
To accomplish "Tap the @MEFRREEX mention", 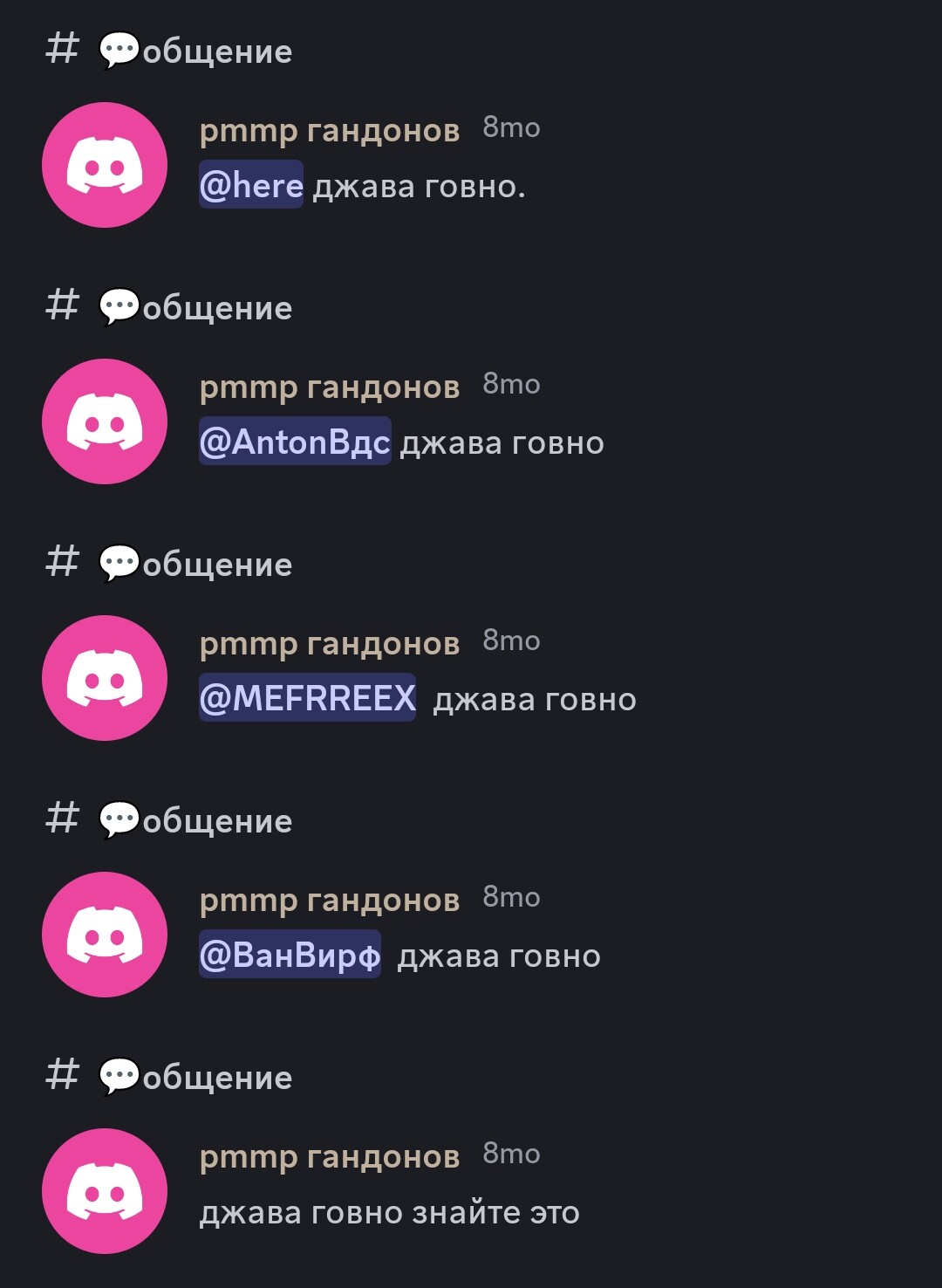I will point(307,698).
